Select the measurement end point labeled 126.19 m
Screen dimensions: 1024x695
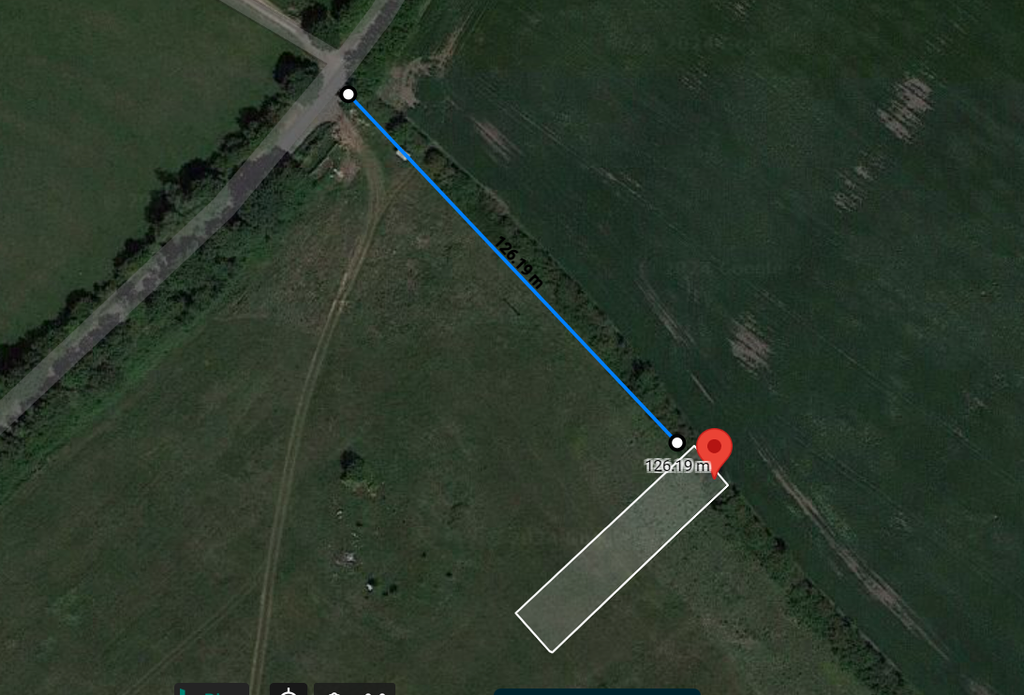tap(677, 442)
